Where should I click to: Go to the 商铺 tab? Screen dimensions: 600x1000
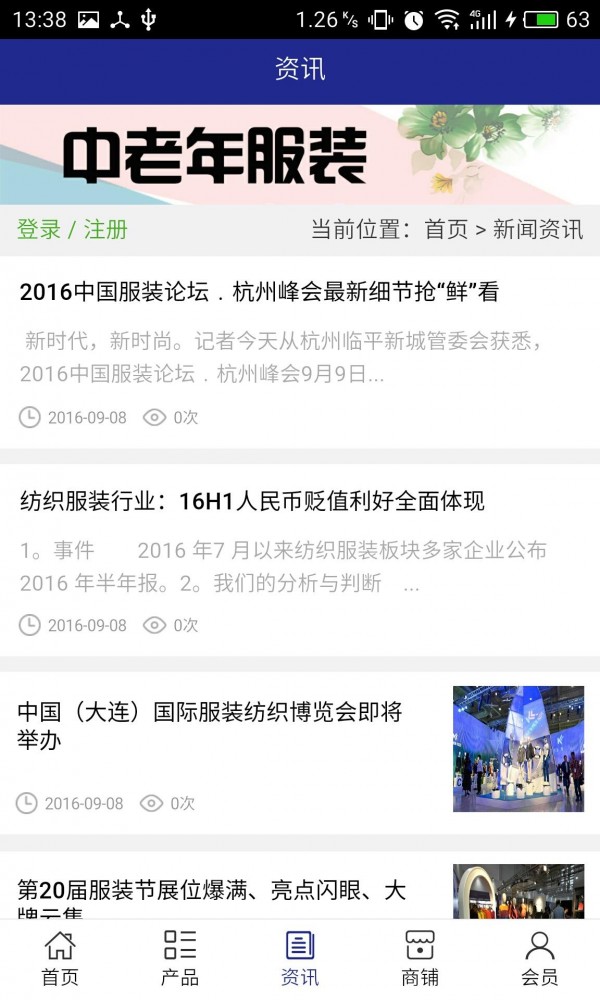(420, 958)
